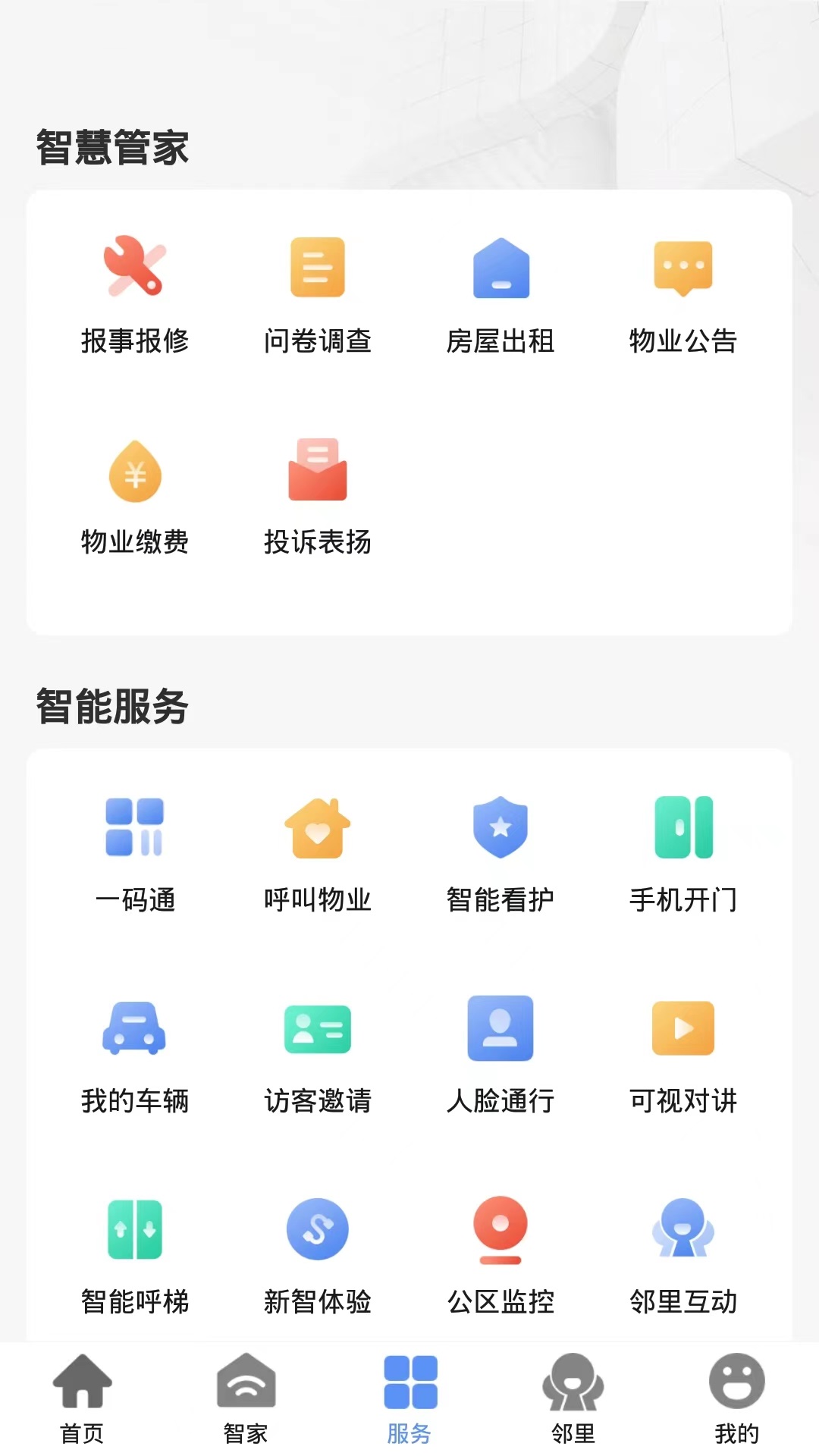This screenshot has height=1456, width=819.
Task: Open 物业缴费 property fee payment
Action: (135, 497)
